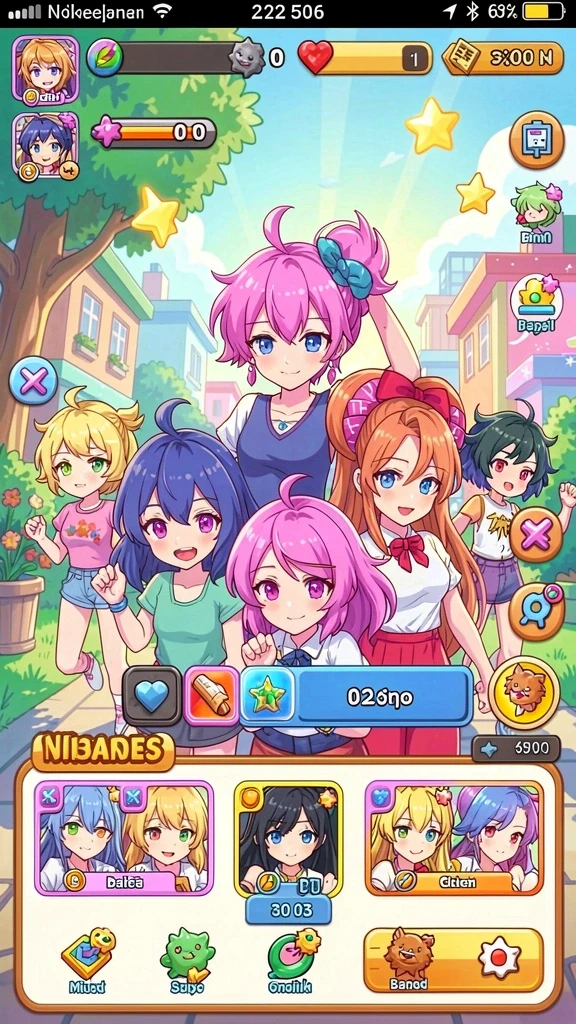This screenshot has height=1024, width=576.
Task: Open the Gnoltik menu icon
Action: (290, 961)
